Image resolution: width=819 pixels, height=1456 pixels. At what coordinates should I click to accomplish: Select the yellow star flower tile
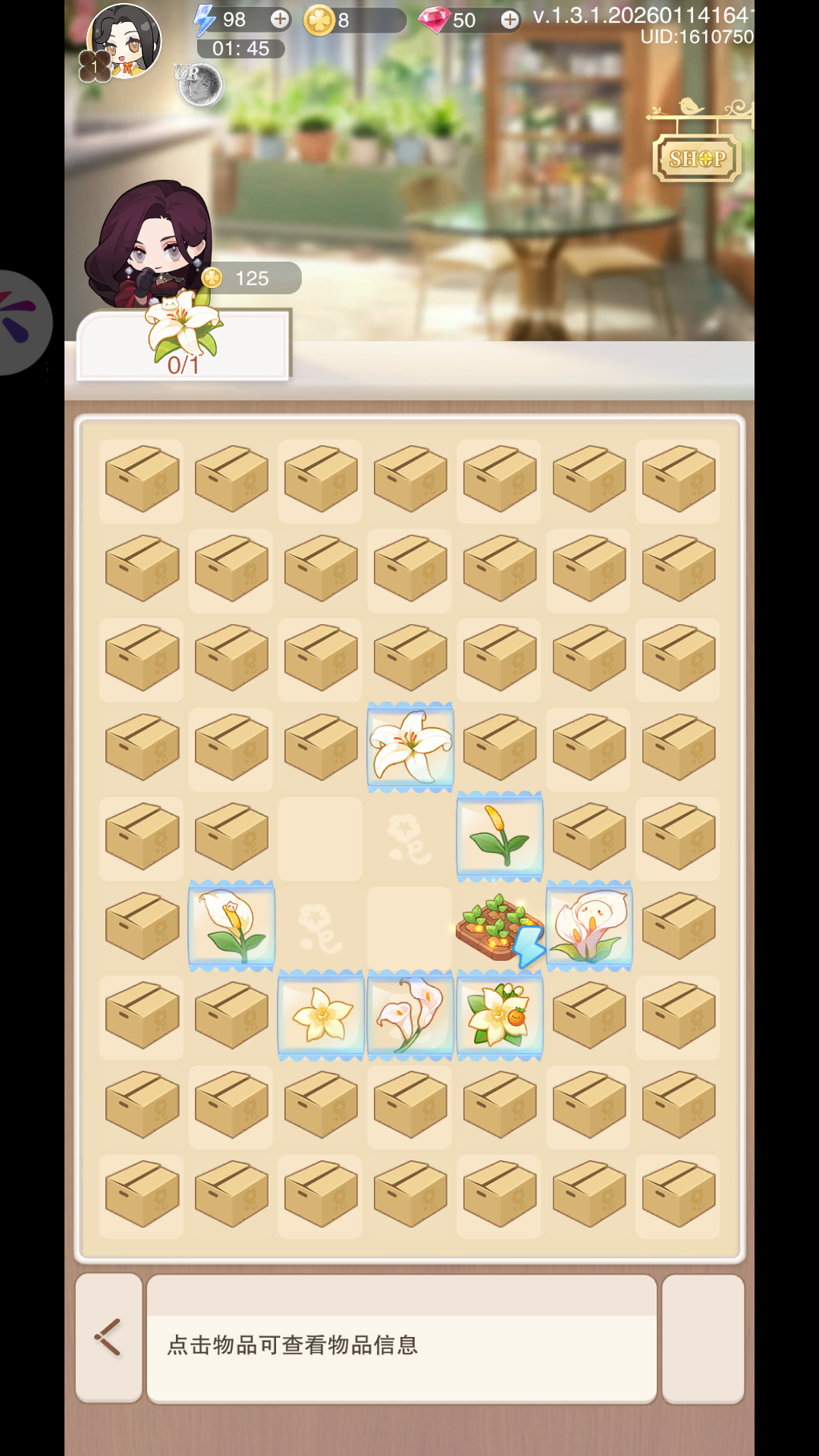[x=321, y=1015]
